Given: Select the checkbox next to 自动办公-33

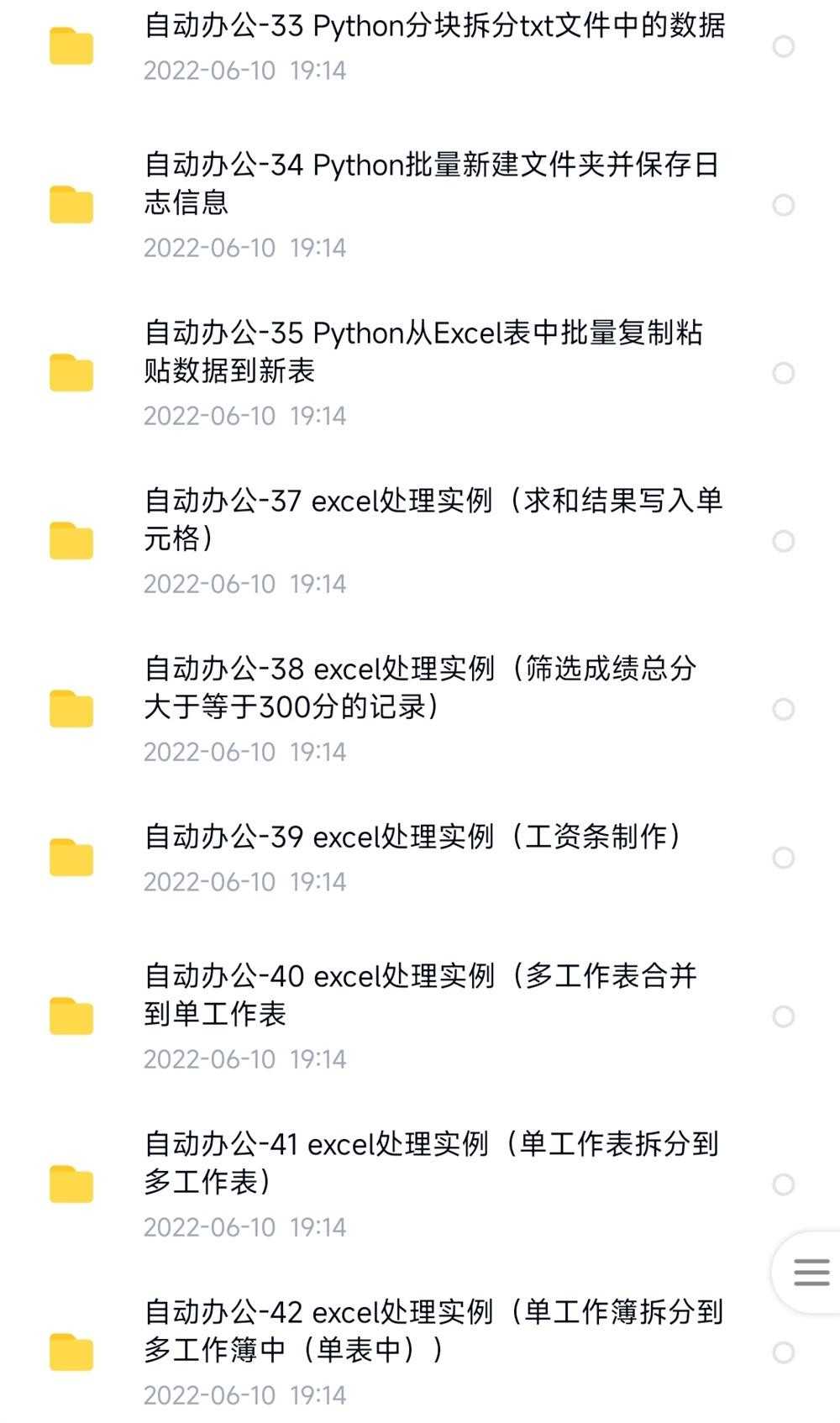Looking at the screenshot, I should (784, 46).
